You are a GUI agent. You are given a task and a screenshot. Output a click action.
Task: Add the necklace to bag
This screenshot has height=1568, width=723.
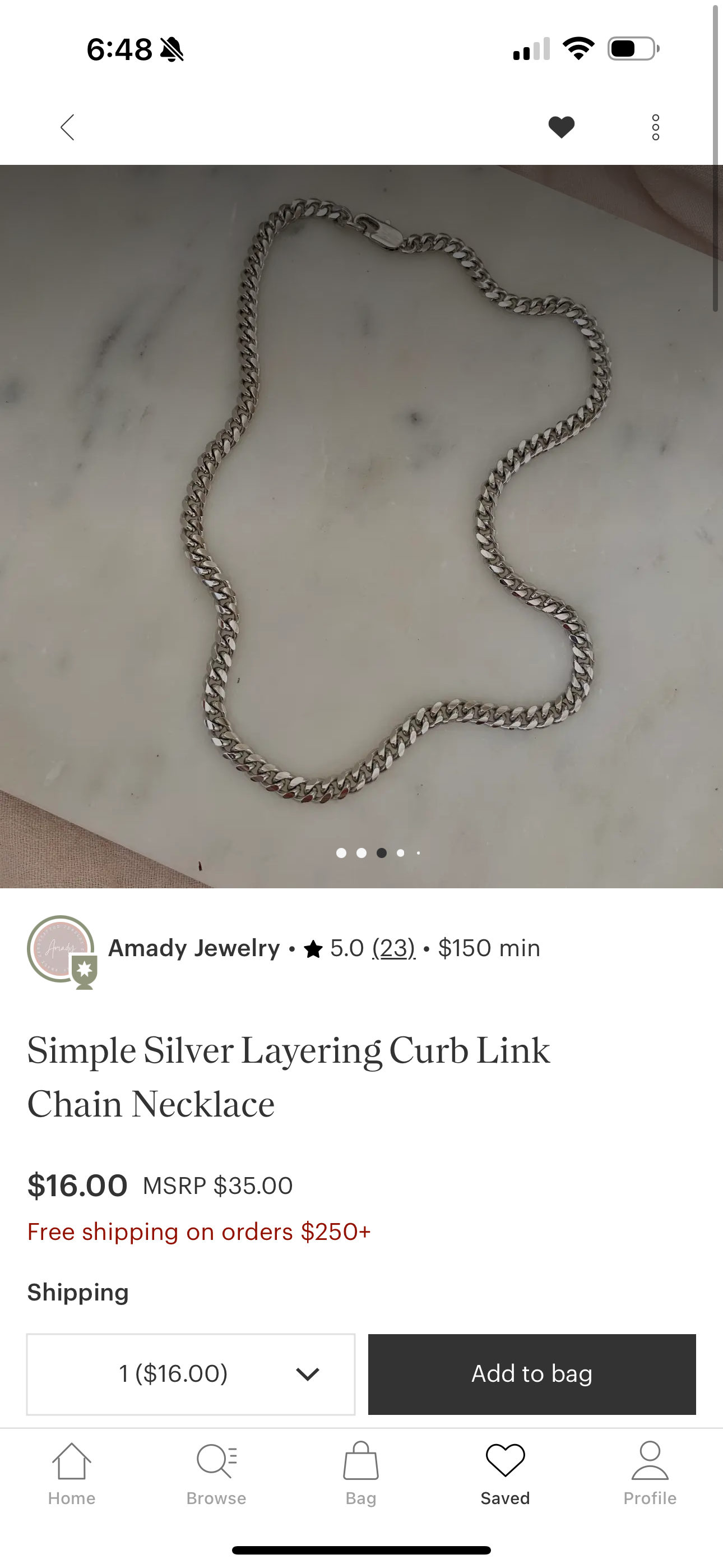click(x=531, y=1374)
